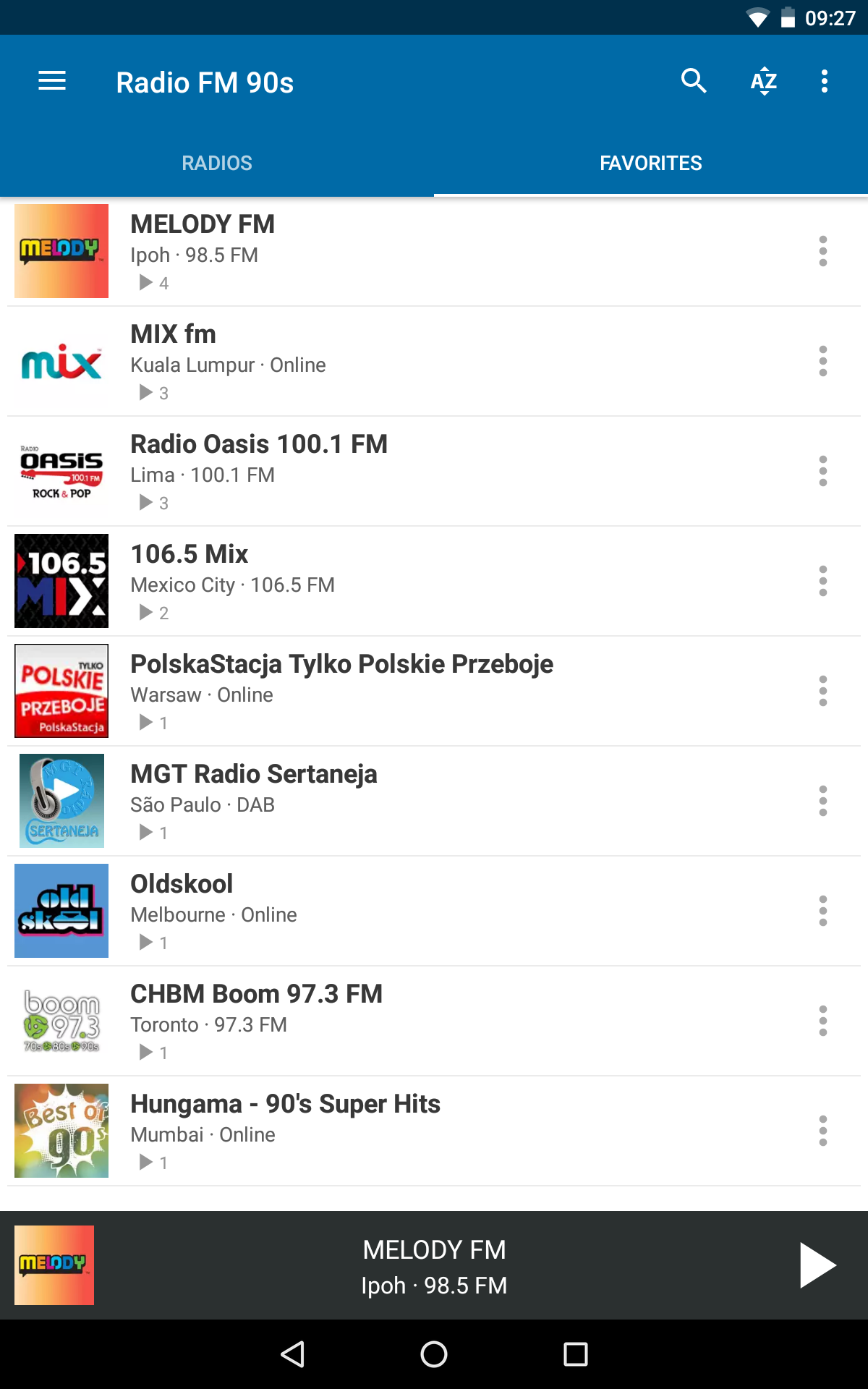Open the search icon

(693, 81)
